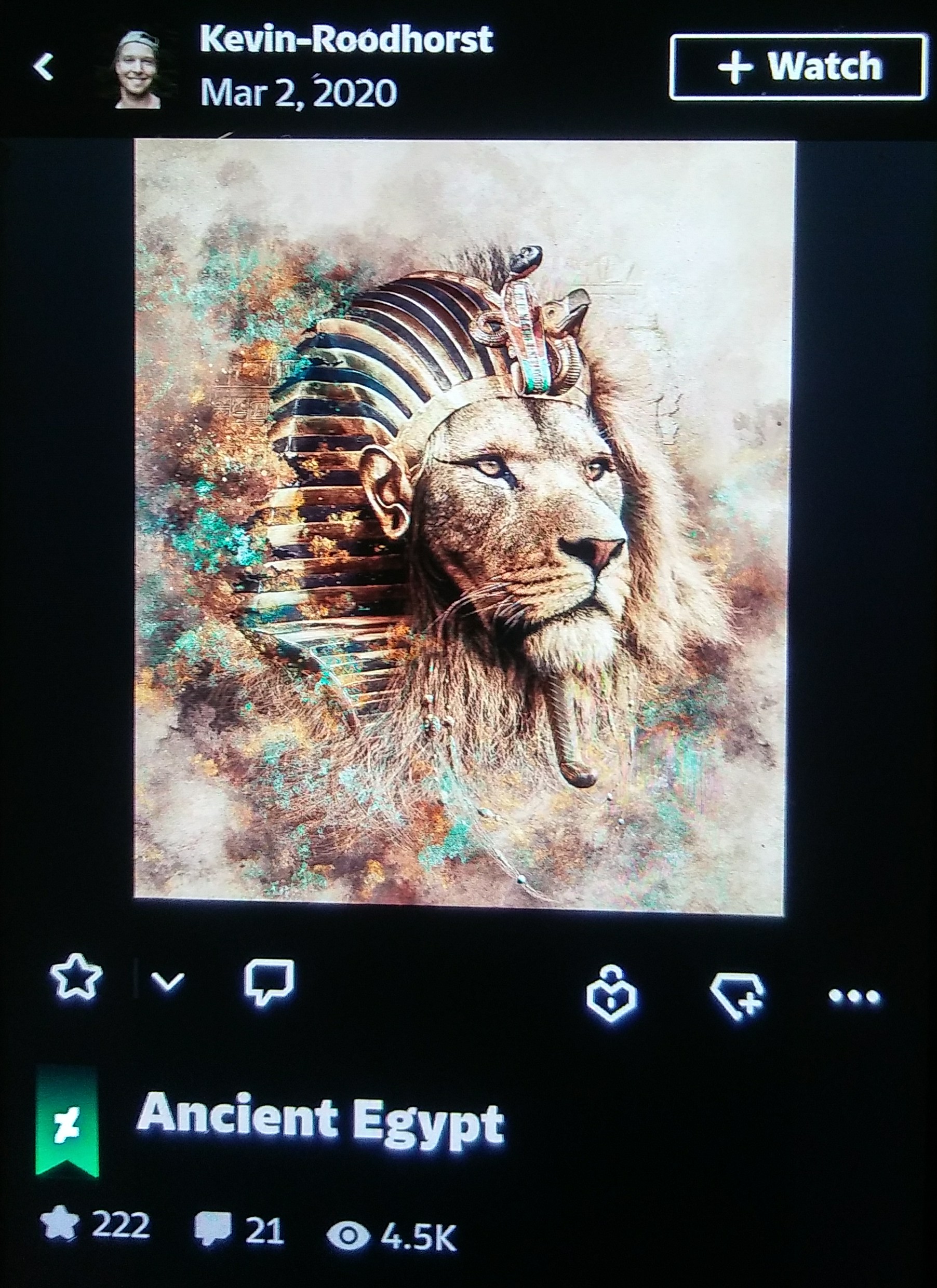Open Kevin-Roodhorst's profile from username
This screenshot has width=937, height=1288.
(x=346, y=40)
